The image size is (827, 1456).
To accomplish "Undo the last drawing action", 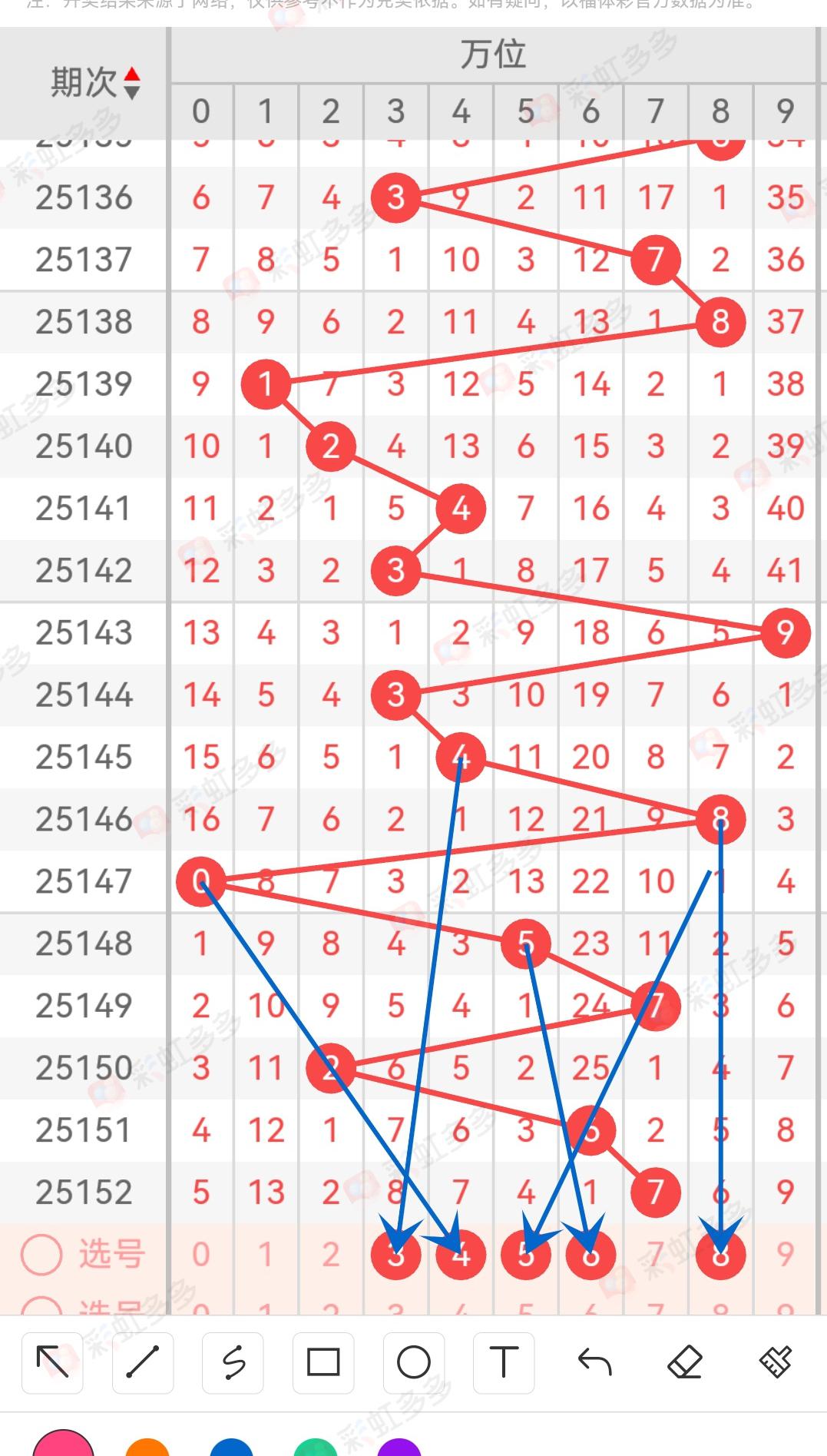I will tap(594, 1363).
